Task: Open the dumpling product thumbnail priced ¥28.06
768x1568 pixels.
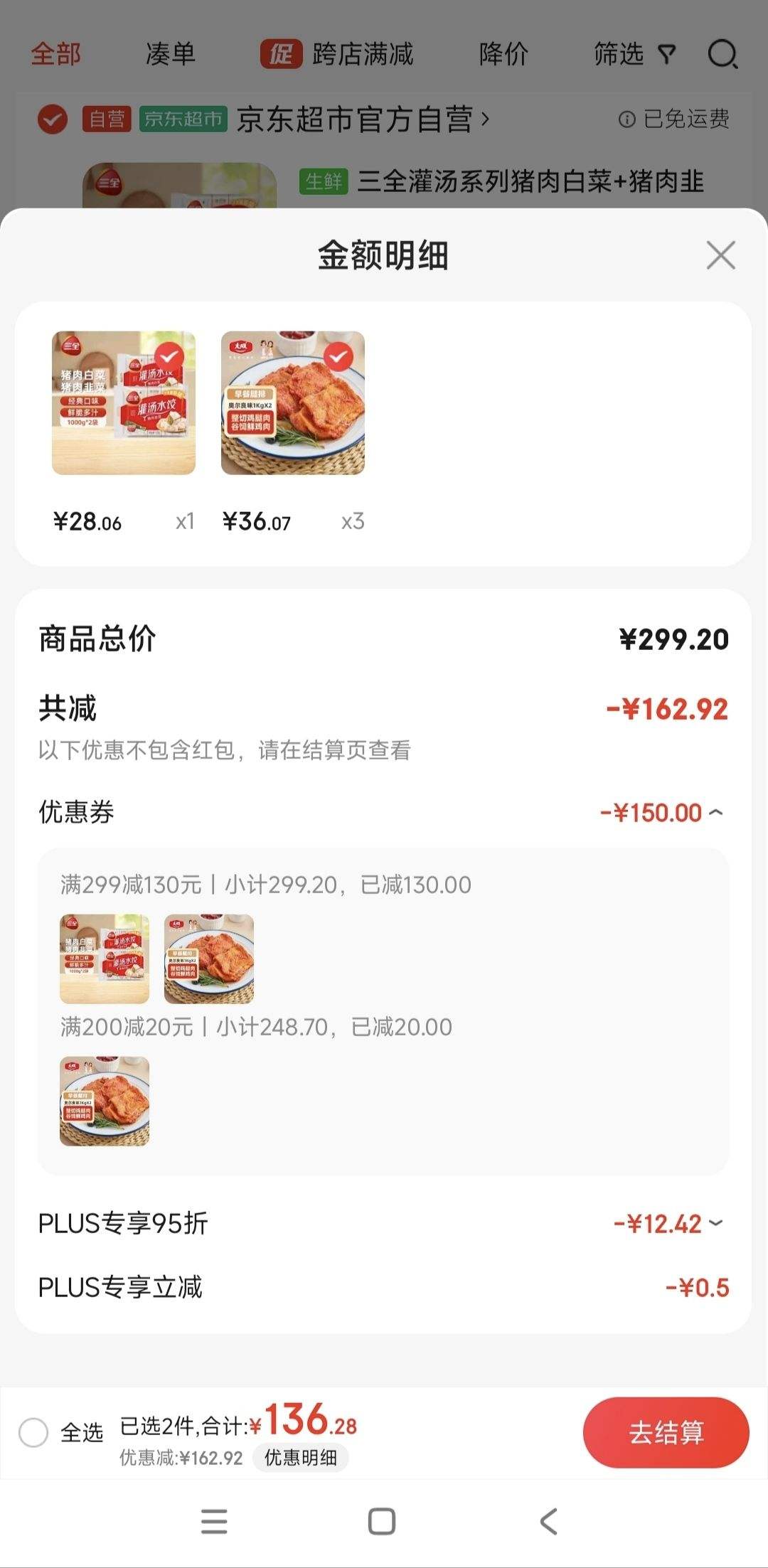Action: [x=124, y=403]
